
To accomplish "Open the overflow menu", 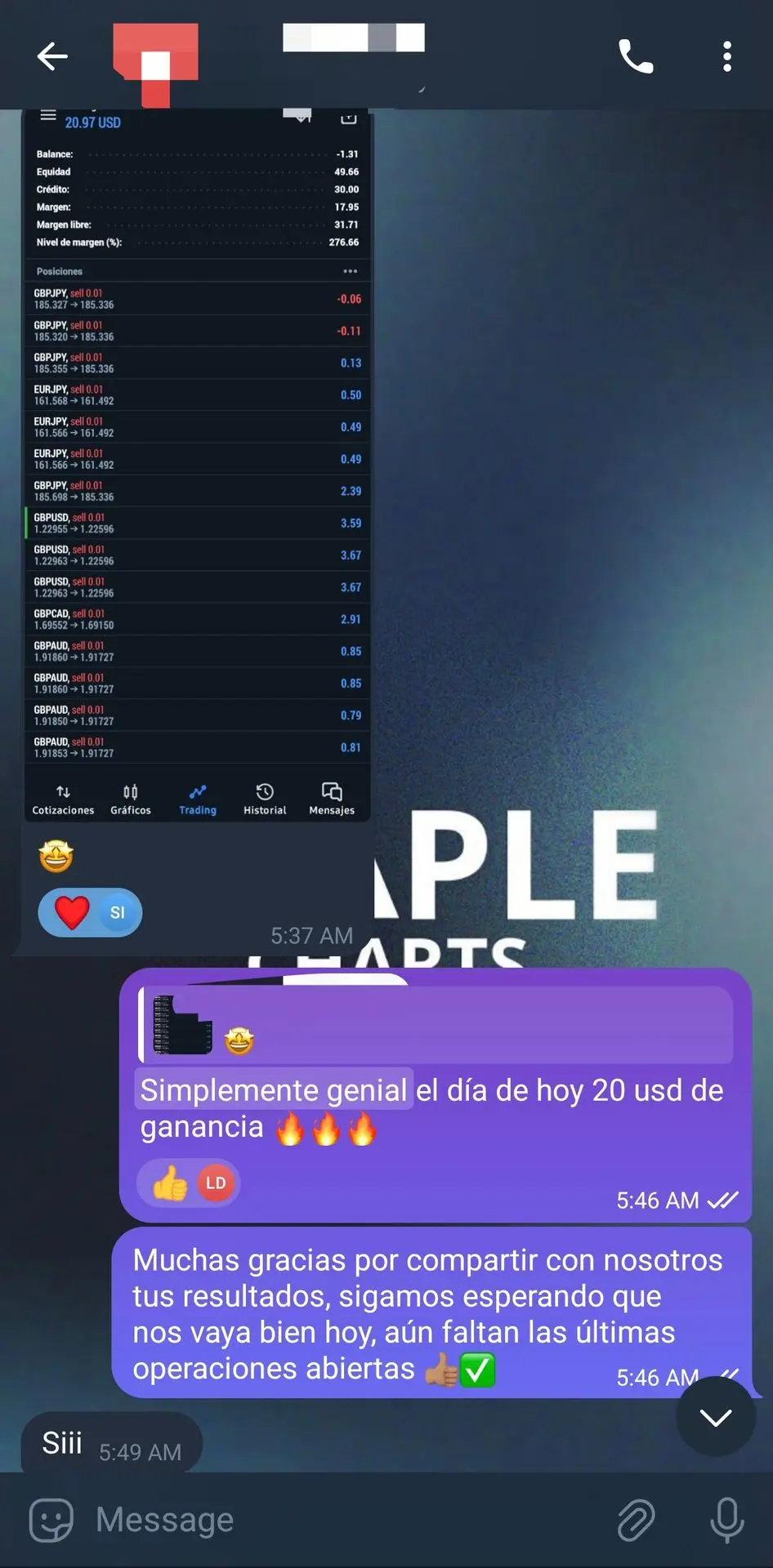I will click(726, 56).
